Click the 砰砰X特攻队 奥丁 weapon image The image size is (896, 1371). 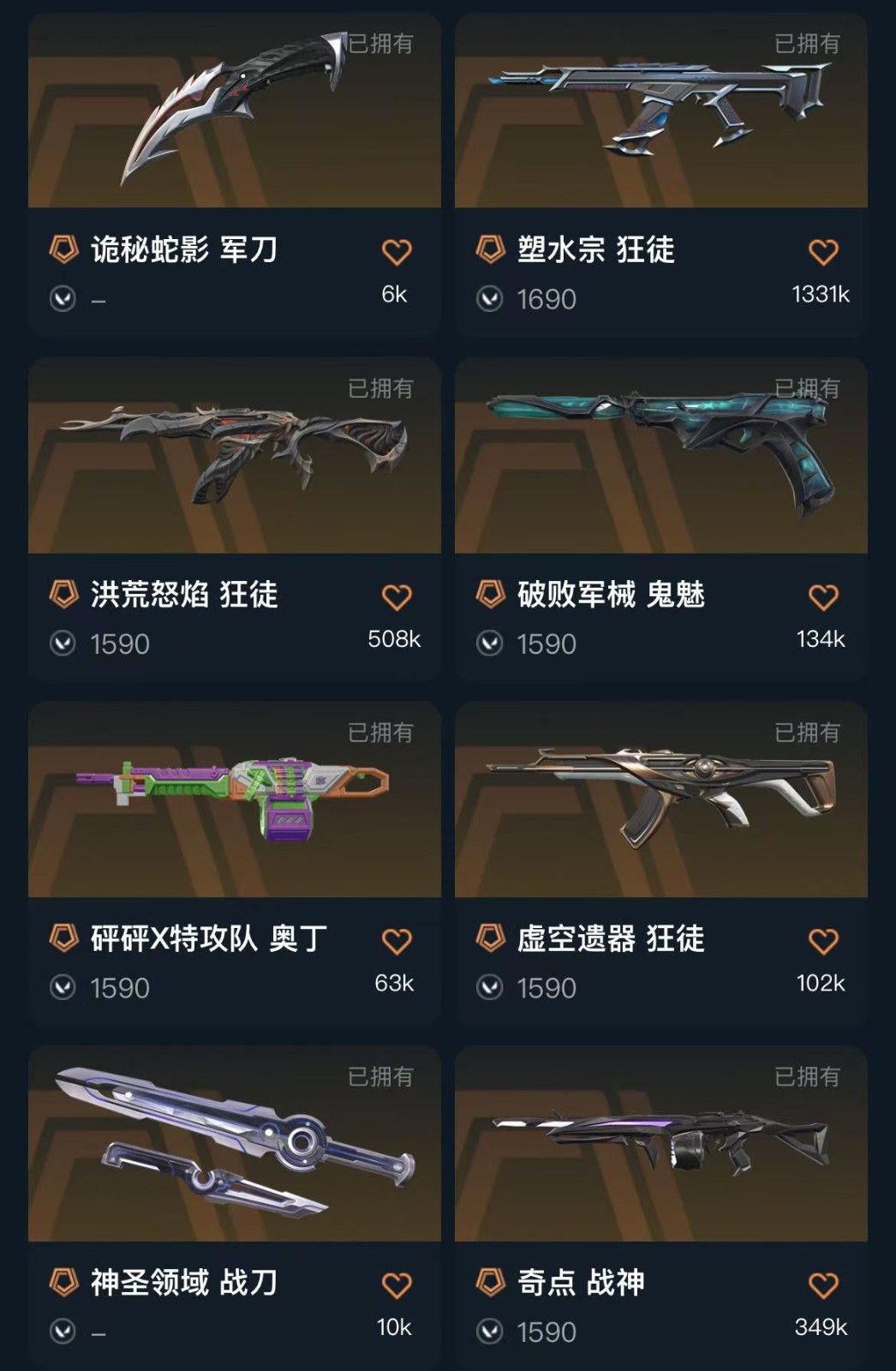pyautogui.click(x=231, y=805)
